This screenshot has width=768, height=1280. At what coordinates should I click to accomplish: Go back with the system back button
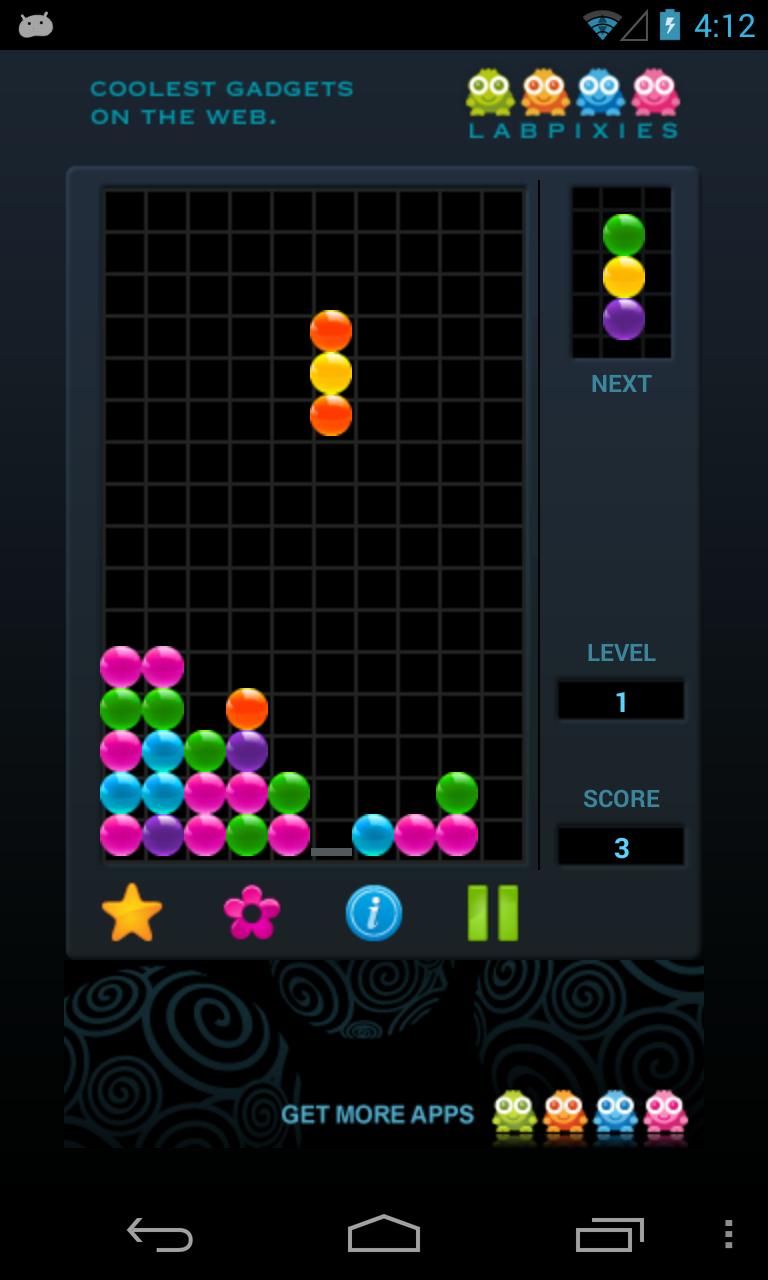tap(160, 1235)
